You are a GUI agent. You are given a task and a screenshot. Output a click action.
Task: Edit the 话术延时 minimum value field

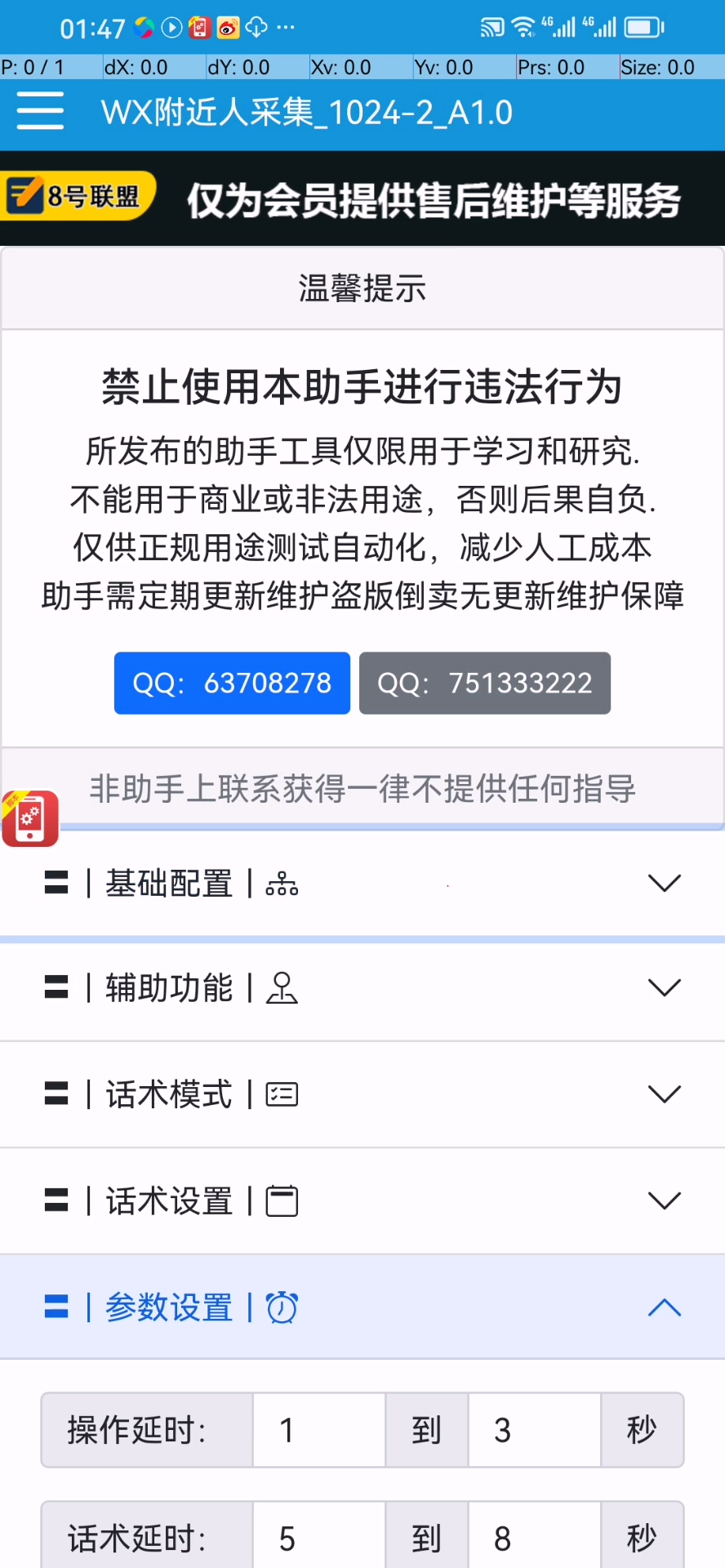[318, 1539]
